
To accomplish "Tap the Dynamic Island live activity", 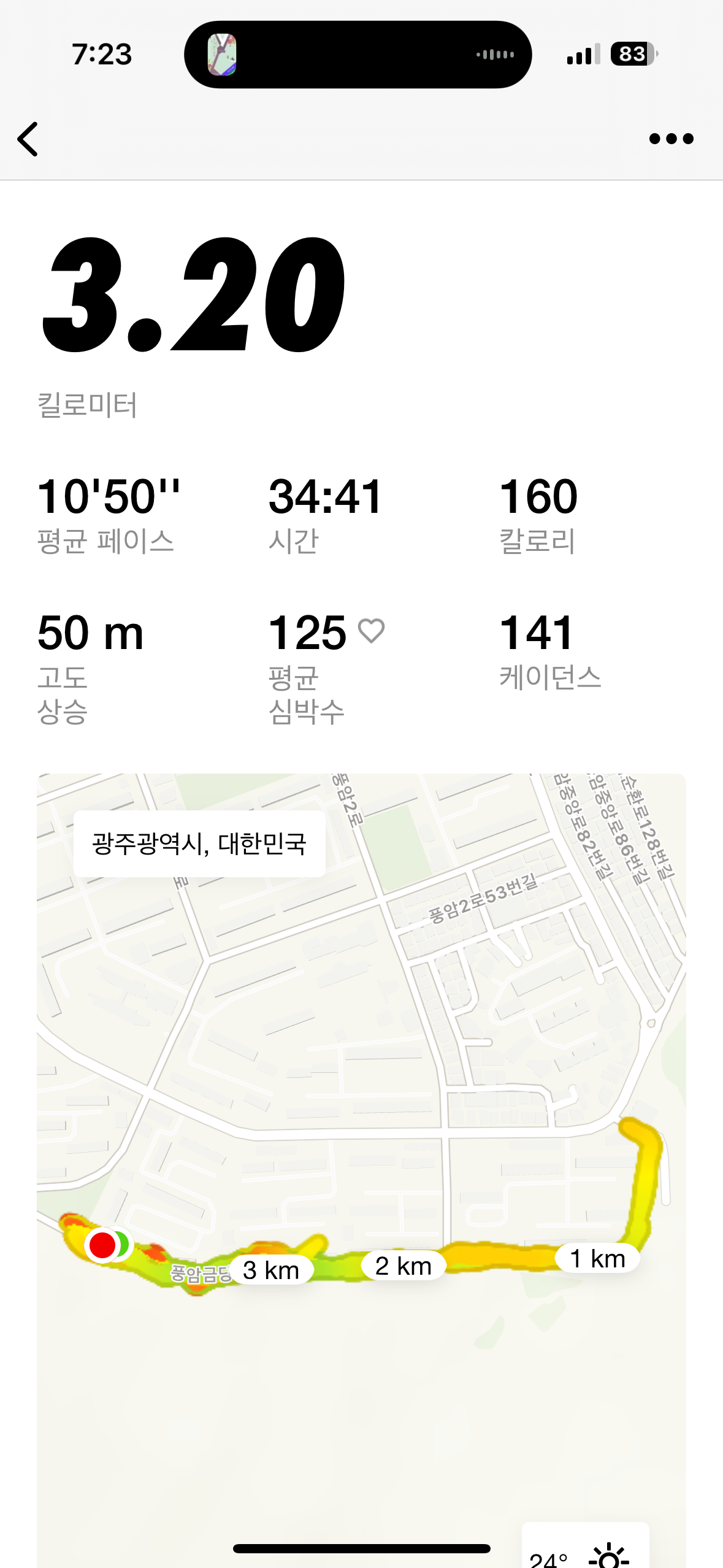I will (x=358, y=55).
